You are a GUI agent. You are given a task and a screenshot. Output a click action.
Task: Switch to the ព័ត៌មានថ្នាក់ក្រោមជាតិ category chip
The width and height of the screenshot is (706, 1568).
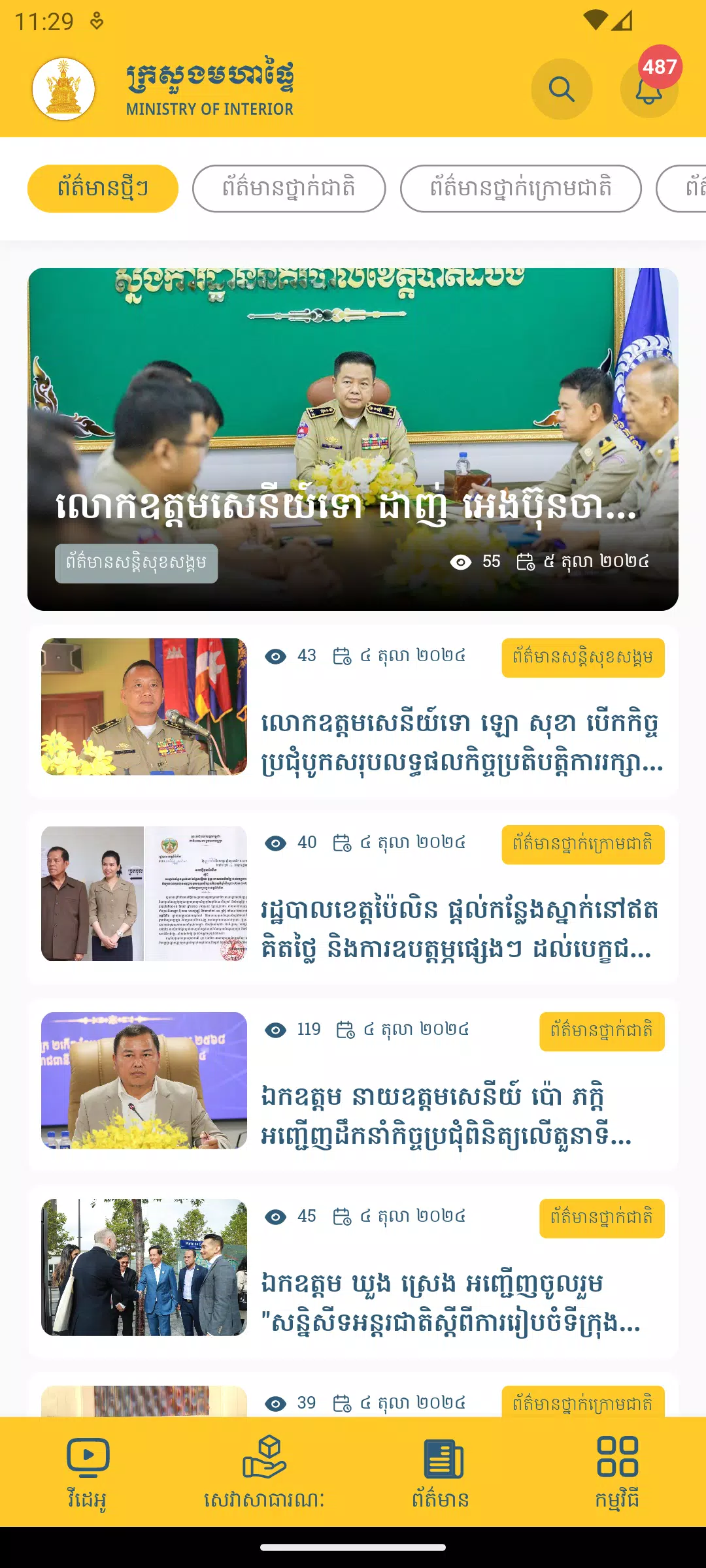(x=520, y=189)
